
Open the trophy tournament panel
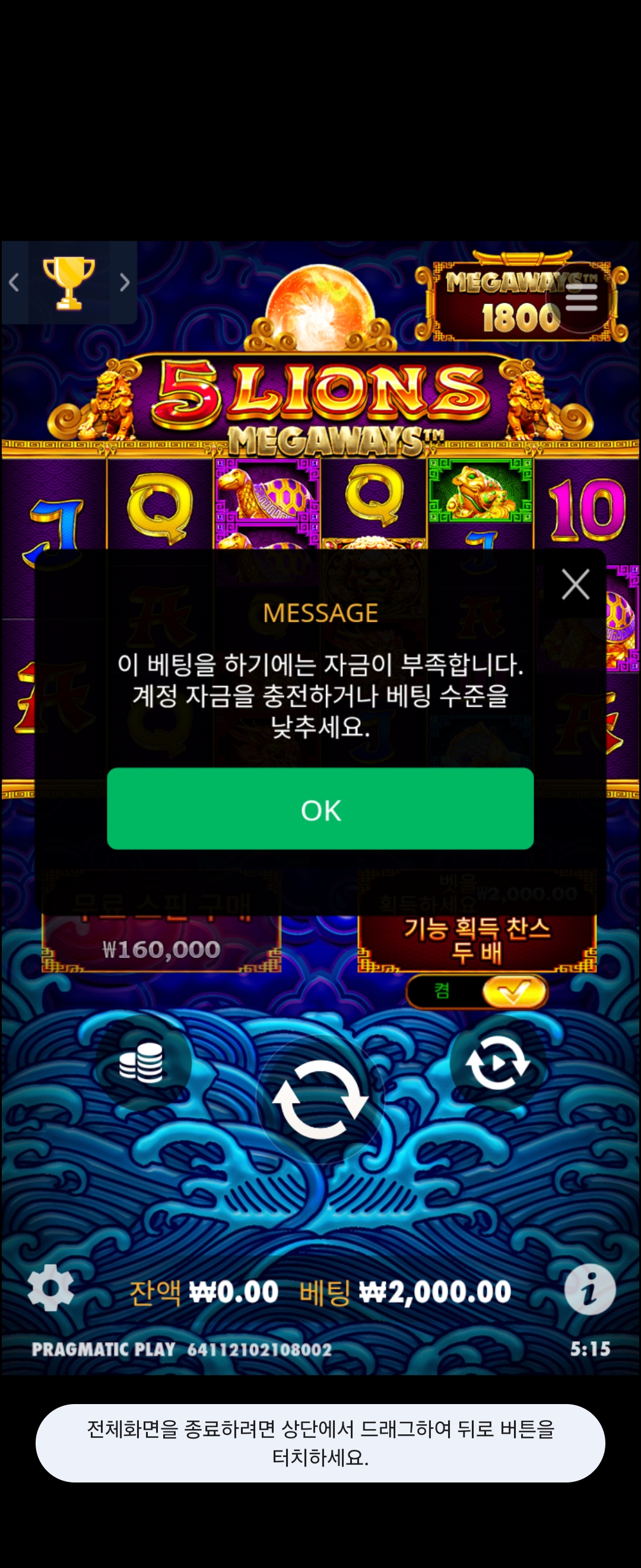pyautogui.click(x=69, y=283)
